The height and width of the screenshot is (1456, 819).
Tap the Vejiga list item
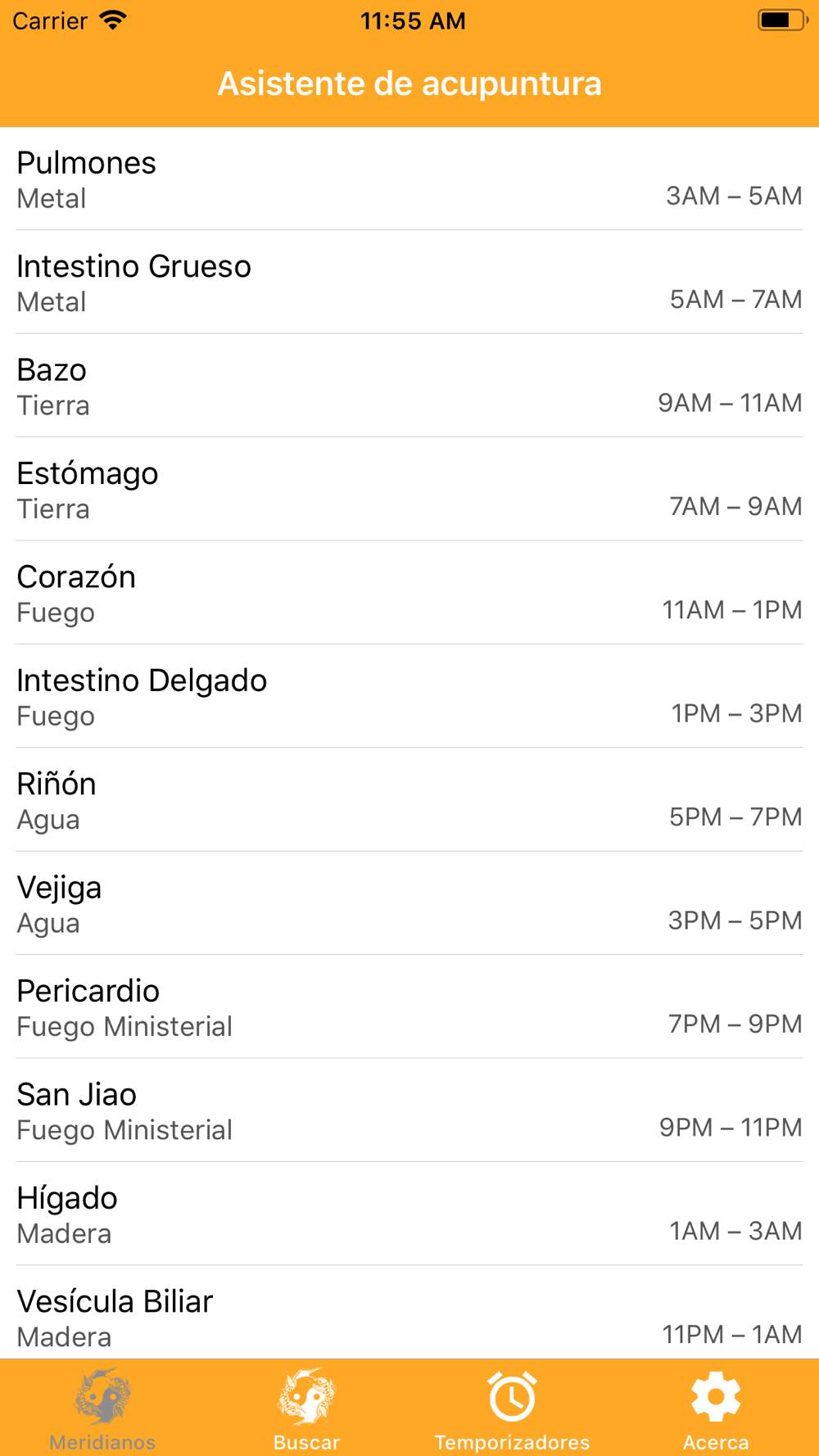[409, 903]
